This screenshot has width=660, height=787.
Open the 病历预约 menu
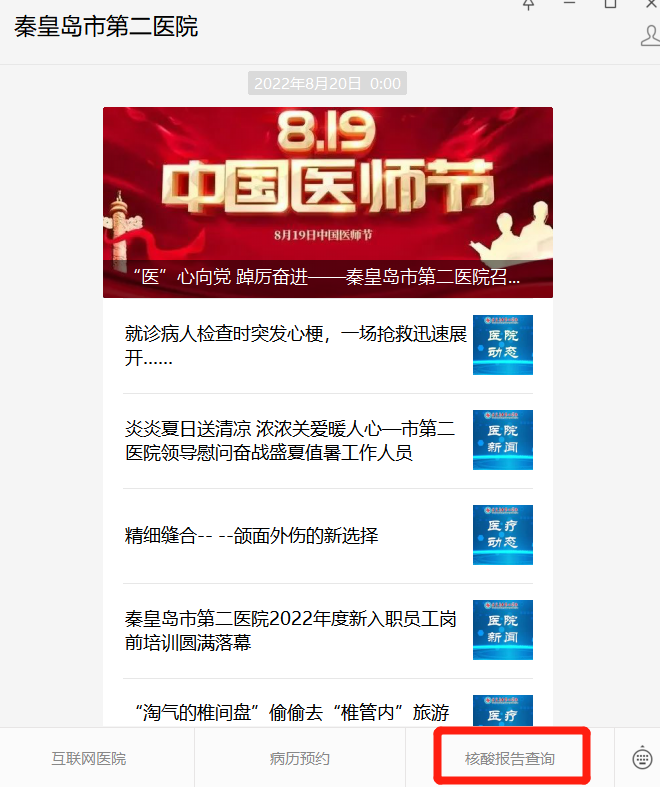click(299, 759)
